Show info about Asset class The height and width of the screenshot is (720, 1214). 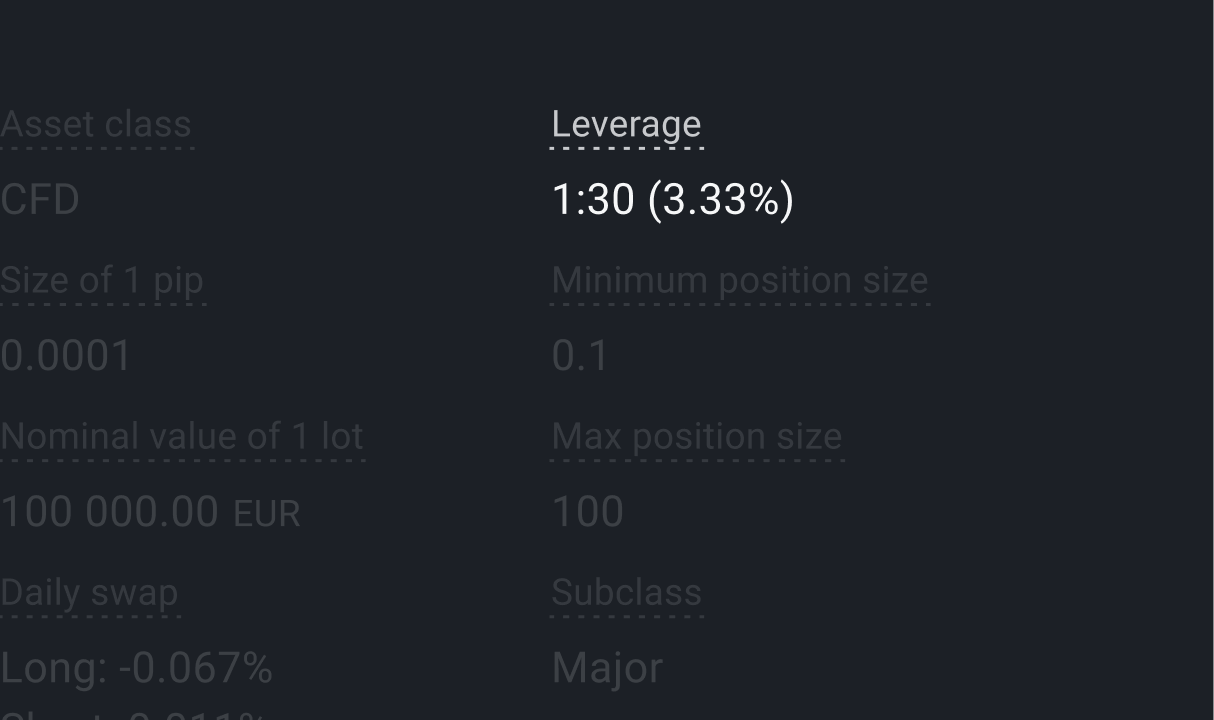96,125
